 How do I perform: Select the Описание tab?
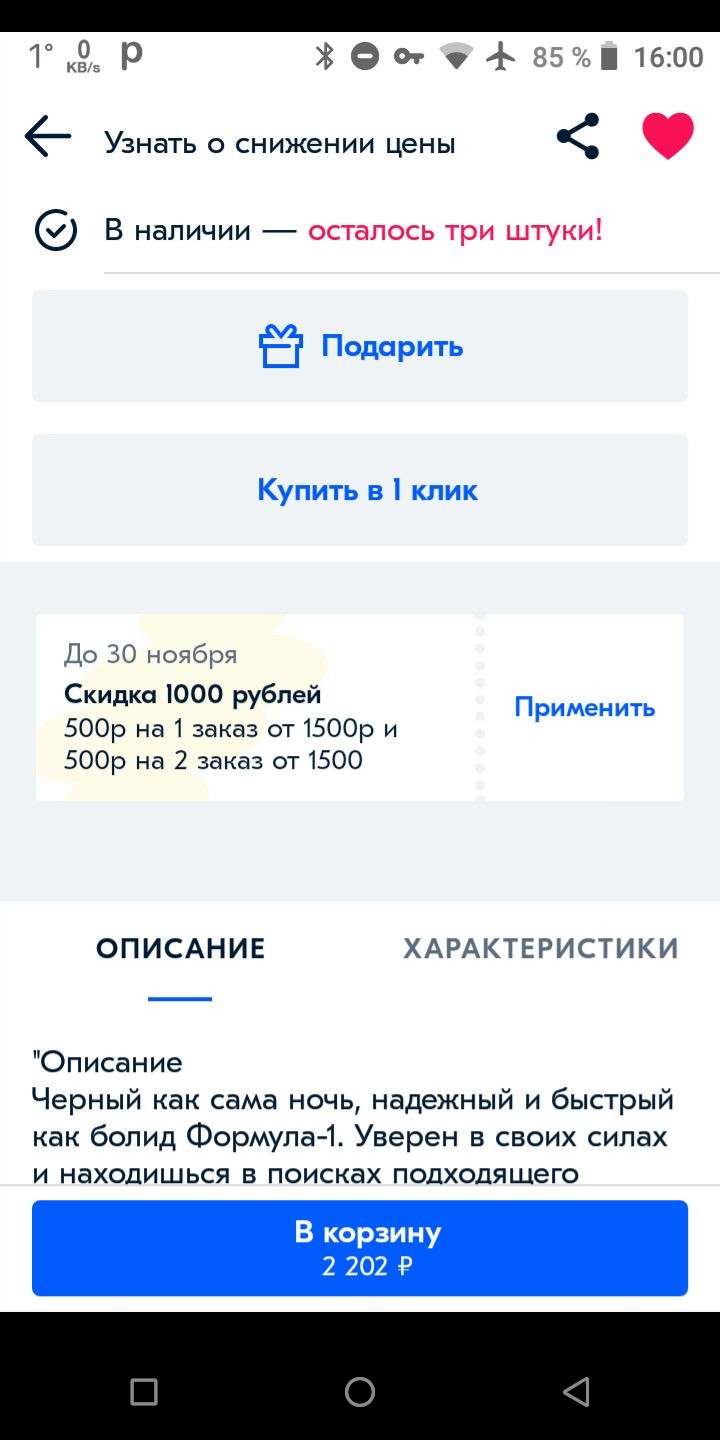click(x=180, y=948)
